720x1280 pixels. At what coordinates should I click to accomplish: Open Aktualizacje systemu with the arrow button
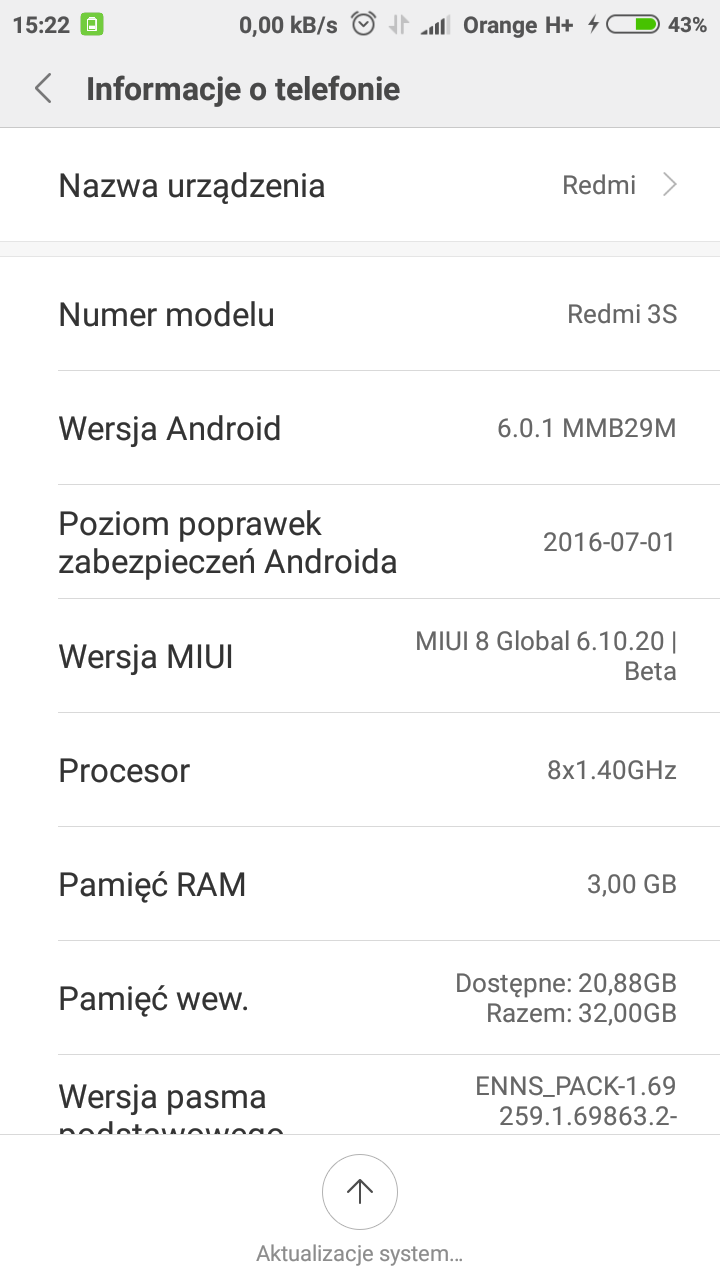coord(359,1192)
